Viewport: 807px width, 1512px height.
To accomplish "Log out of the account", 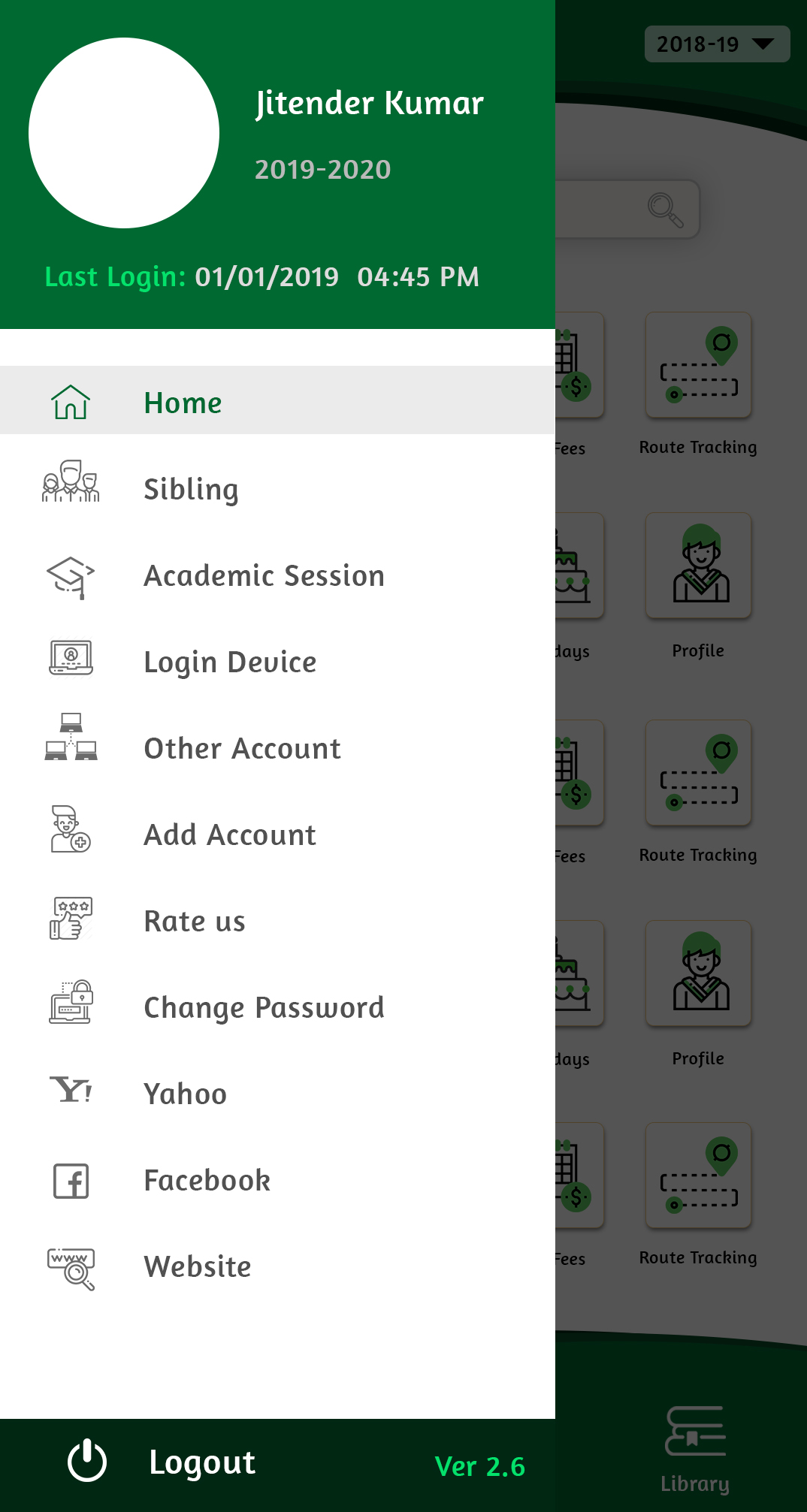I will coord(162,1462).
